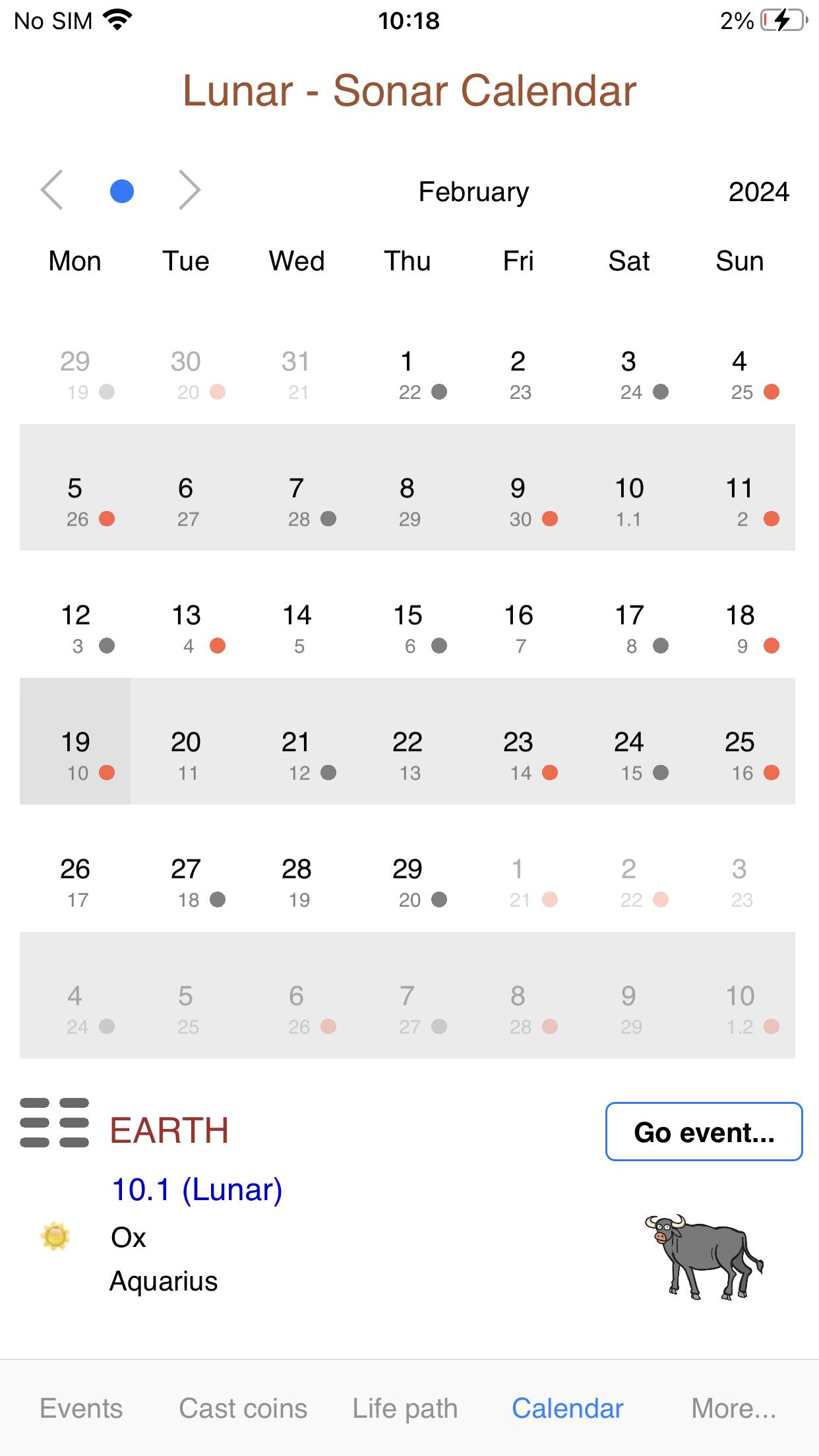Choose February 22 on the calendar grid

tap(408, 741)
